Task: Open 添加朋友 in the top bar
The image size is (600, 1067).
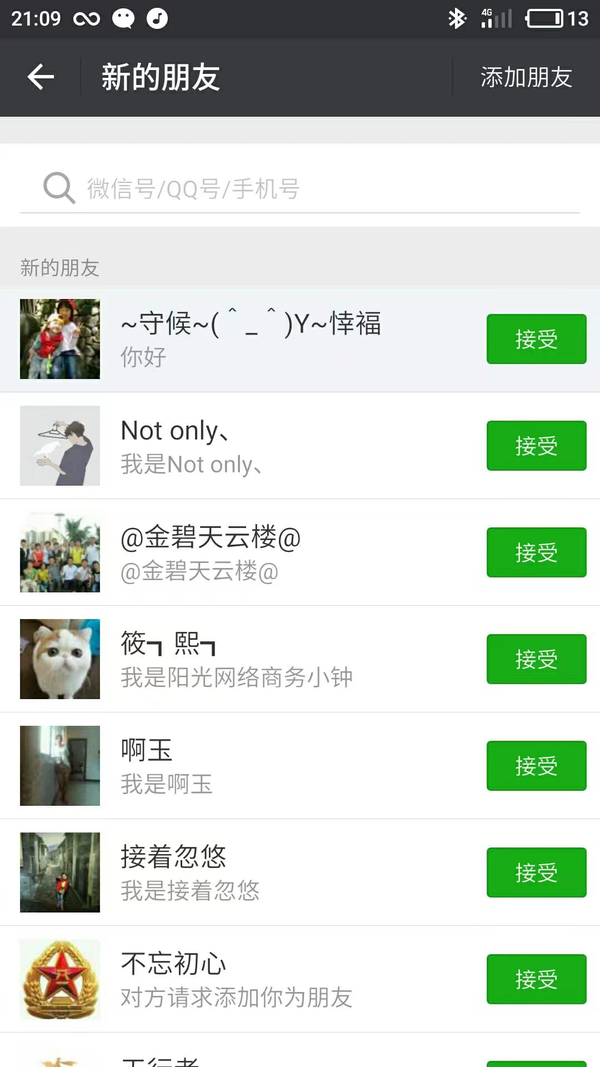Action: point(526,77)
